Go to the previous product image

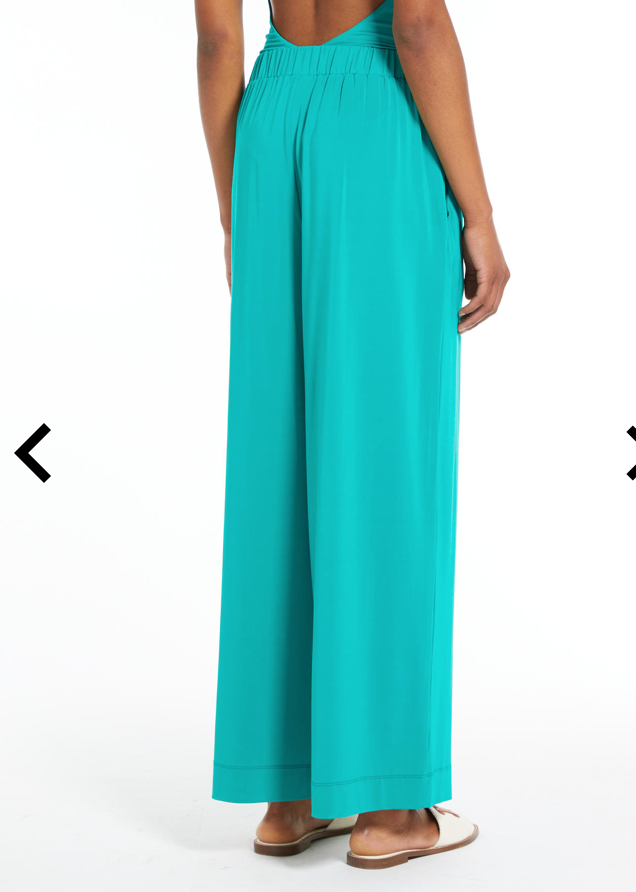click(33, 453)
